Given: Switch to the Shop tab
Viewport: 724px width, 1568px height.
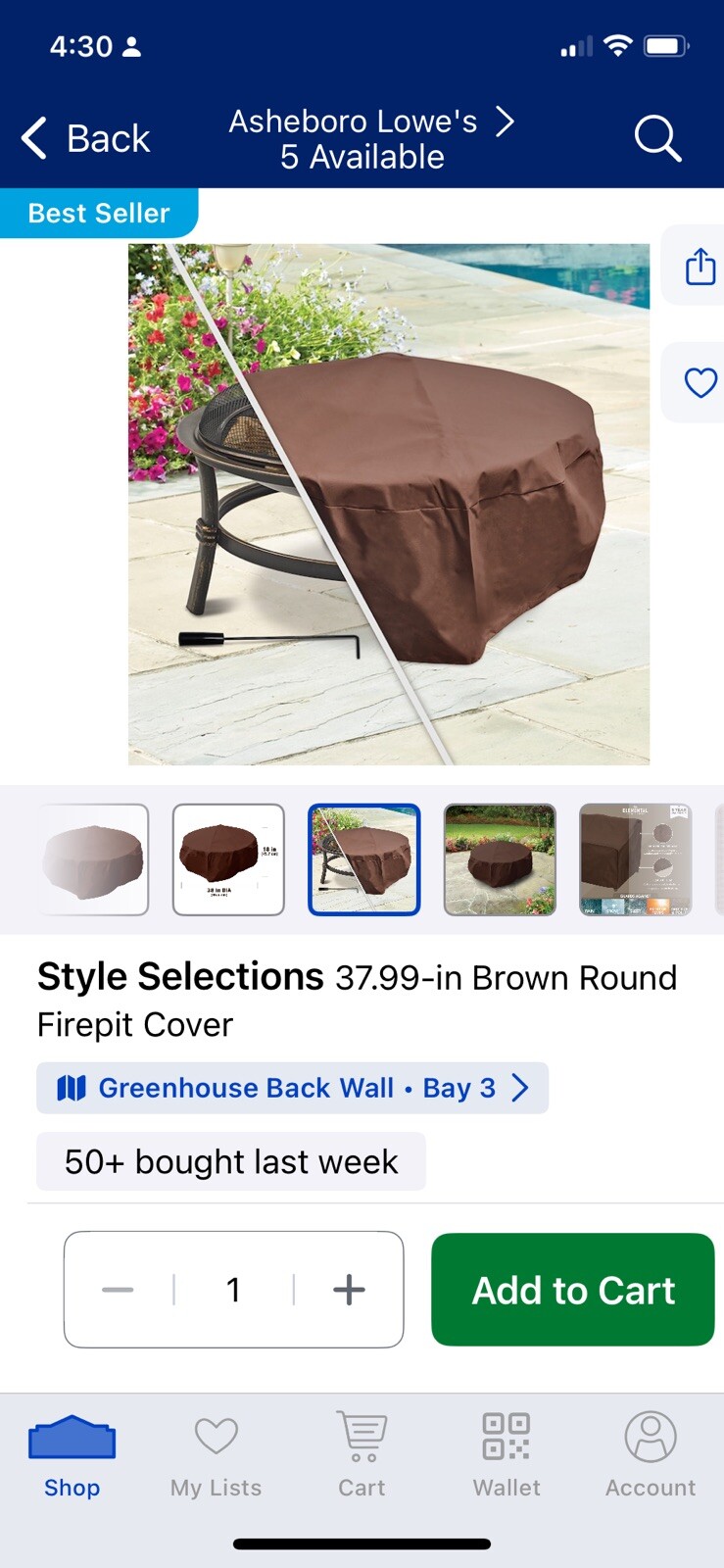Looking at the screenshot, I should click(72, 1456).
